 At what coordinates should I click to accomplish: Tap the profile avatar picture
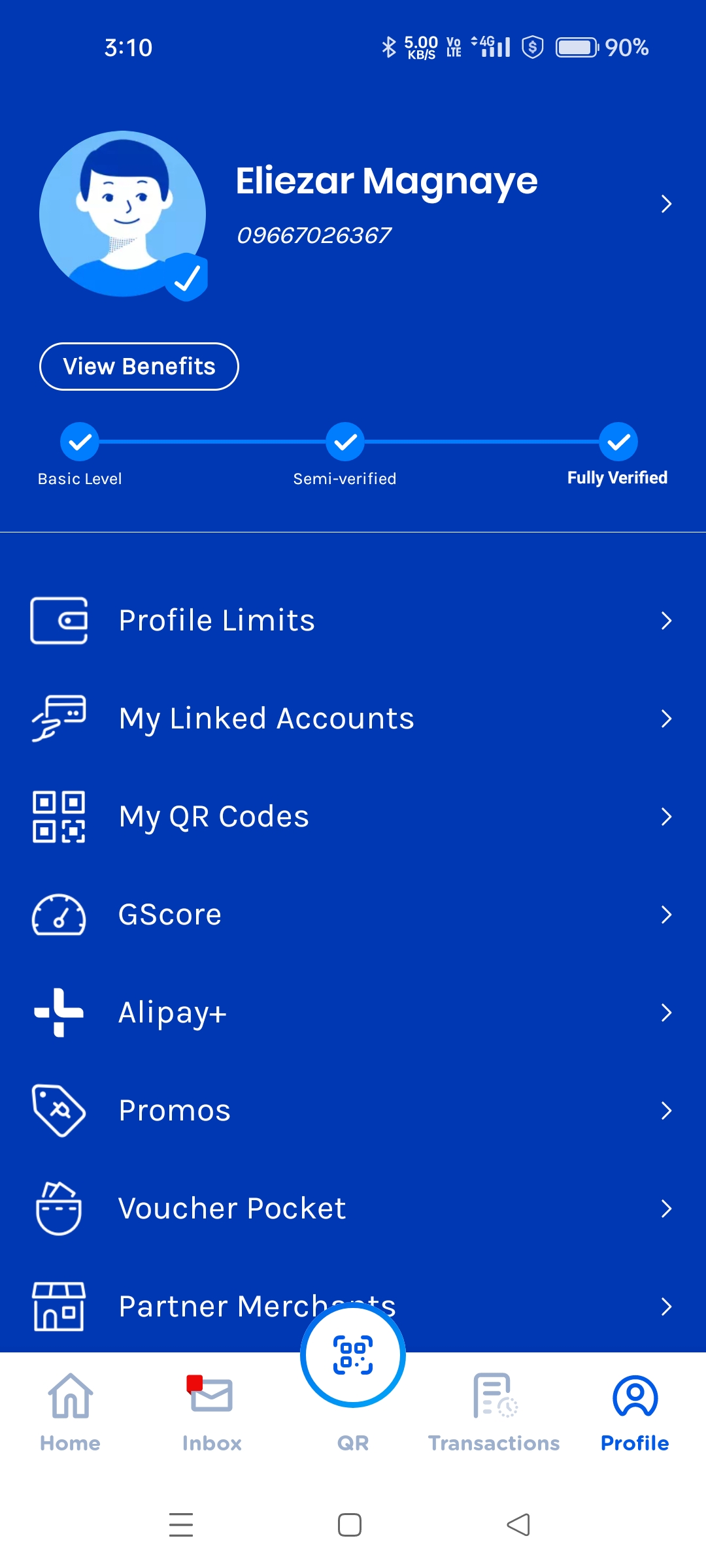point(123,214)
